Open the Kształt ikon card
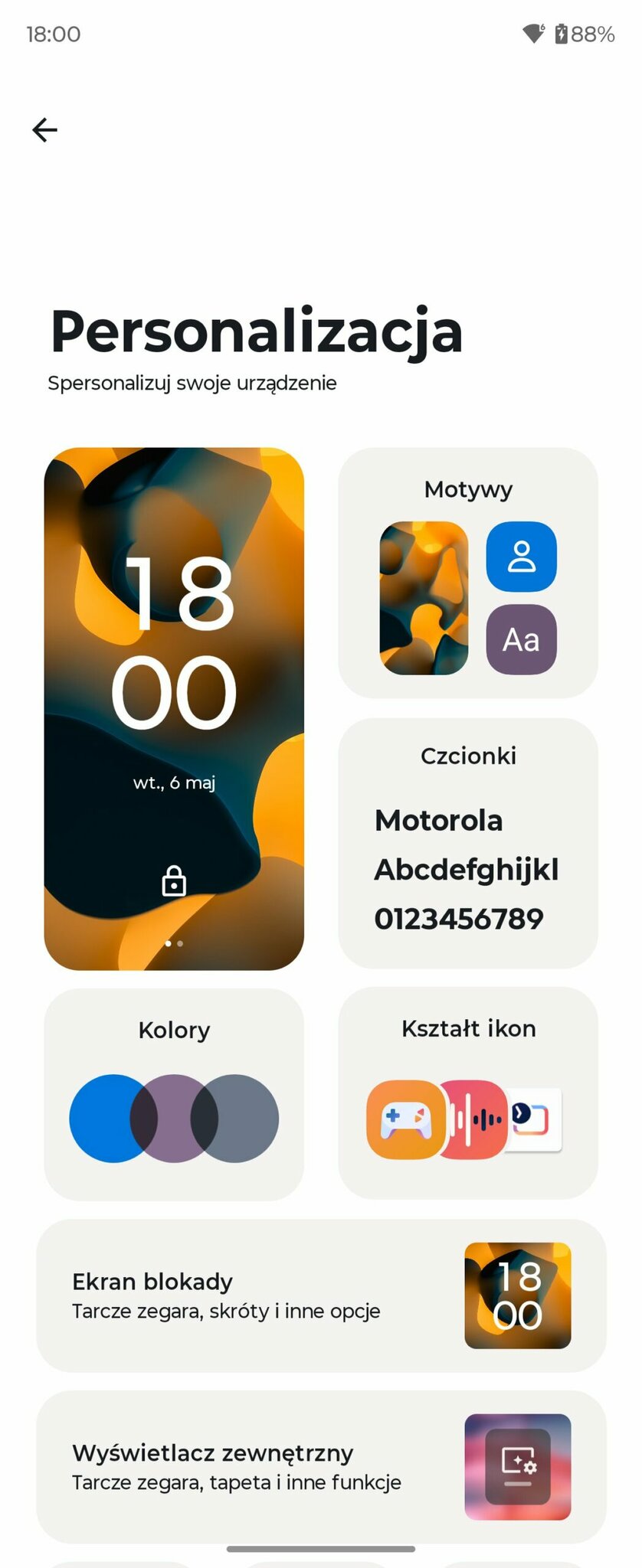 467,1093
